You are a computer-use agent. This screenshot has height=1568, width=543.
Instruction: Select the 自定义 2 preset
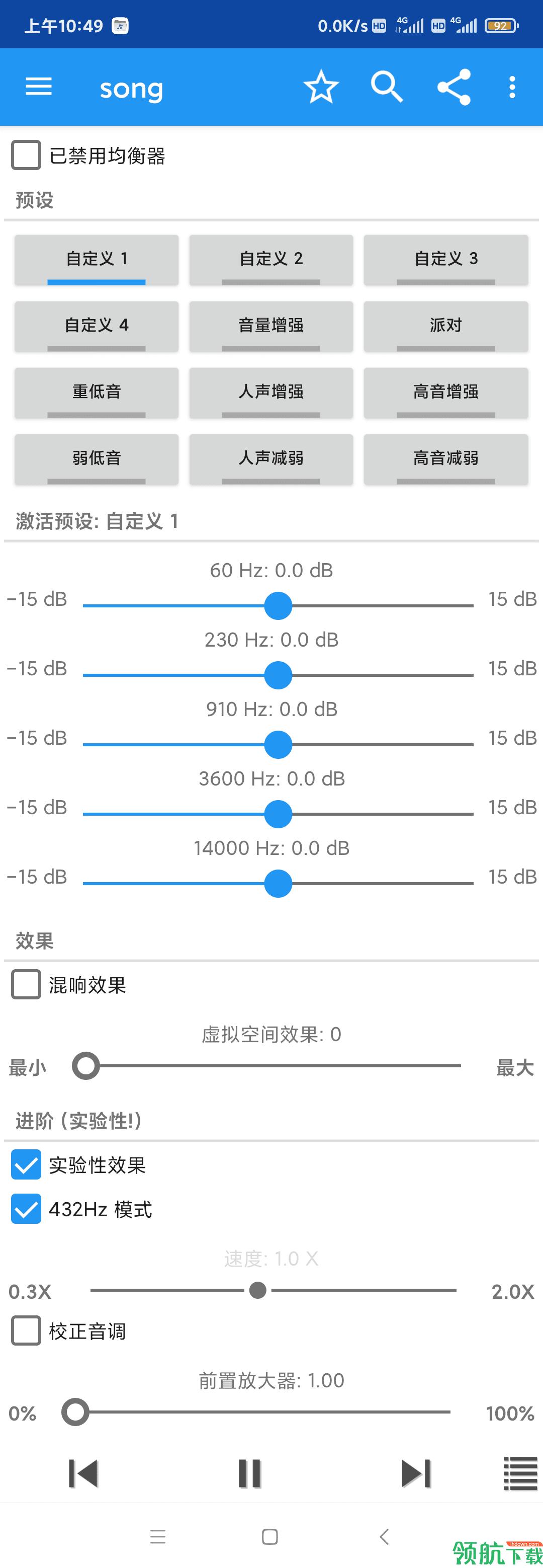(271, 259)
